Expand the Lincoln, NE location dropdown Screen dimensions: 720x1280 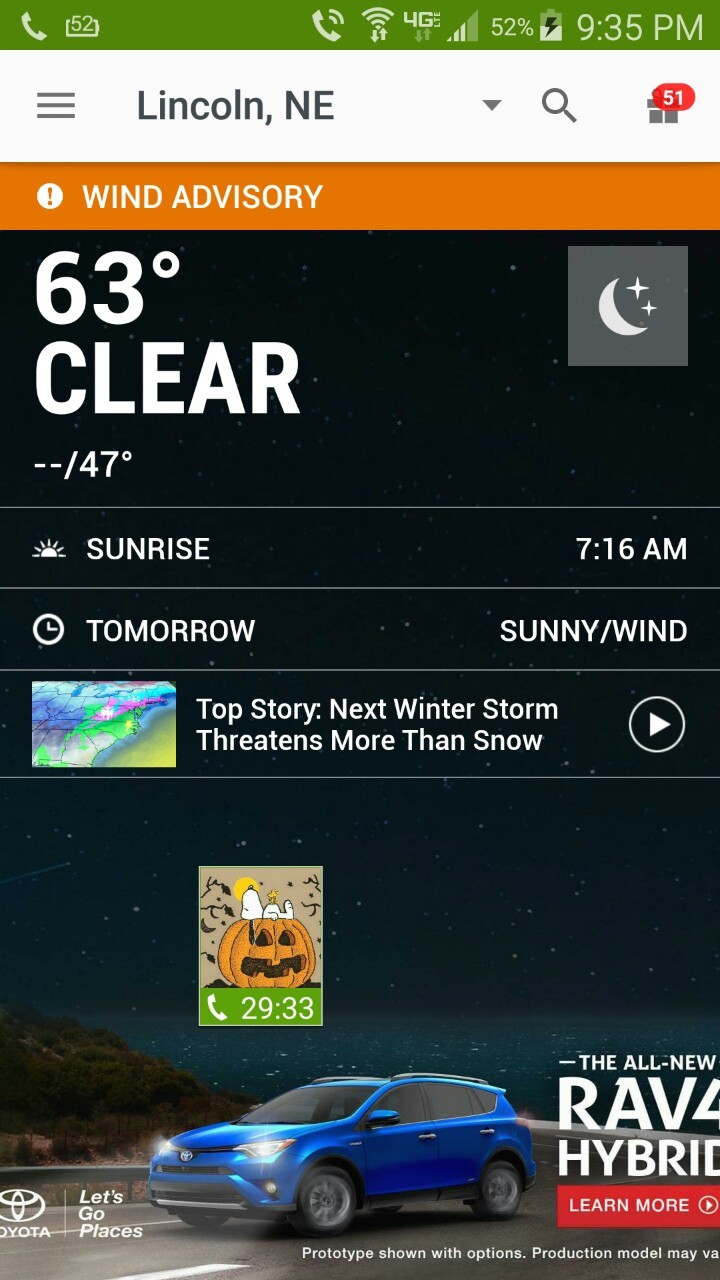click(x=491, y=105)
